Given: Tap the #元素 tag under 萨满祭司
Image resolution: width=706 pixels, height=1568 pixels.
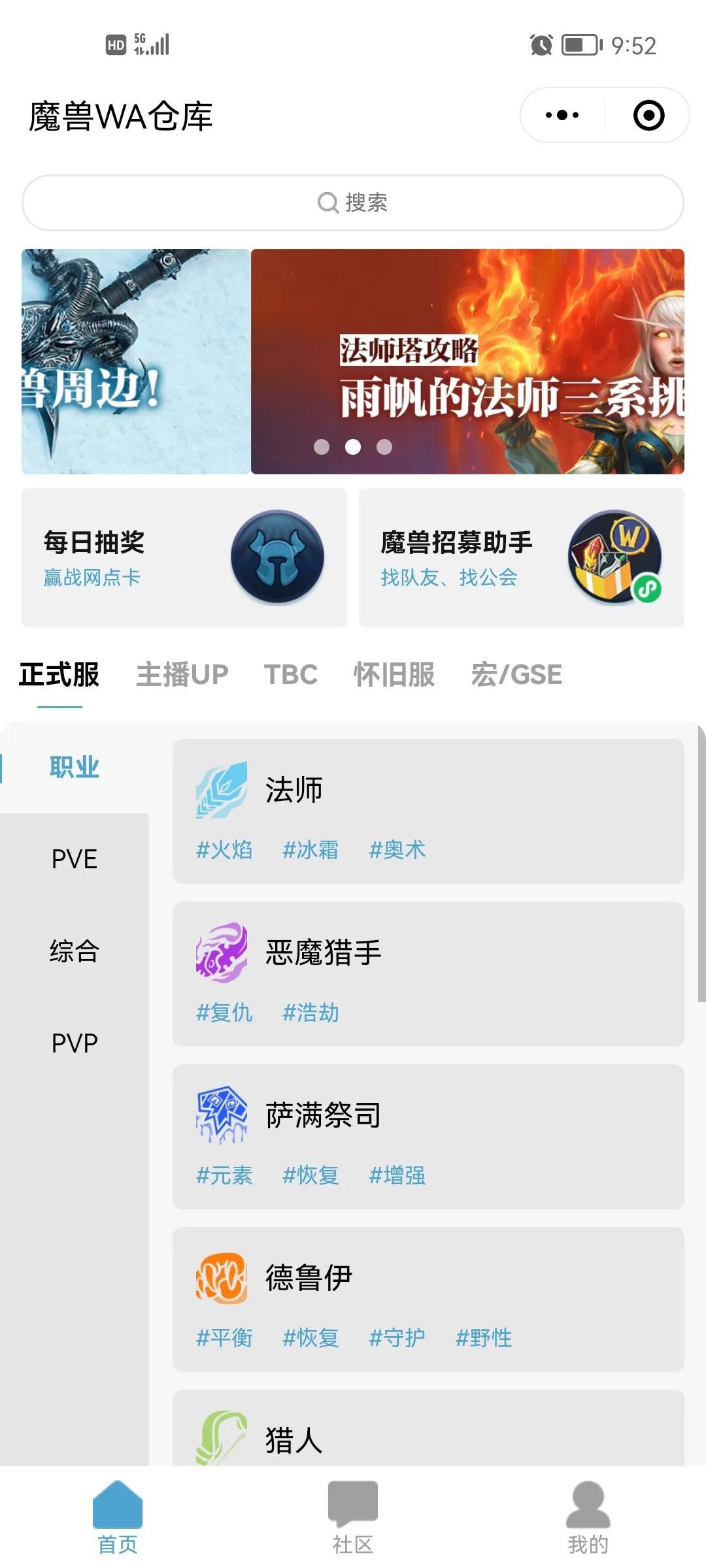Looking at the screenshot, I should pyautogui.click(x=224, y=1175).
